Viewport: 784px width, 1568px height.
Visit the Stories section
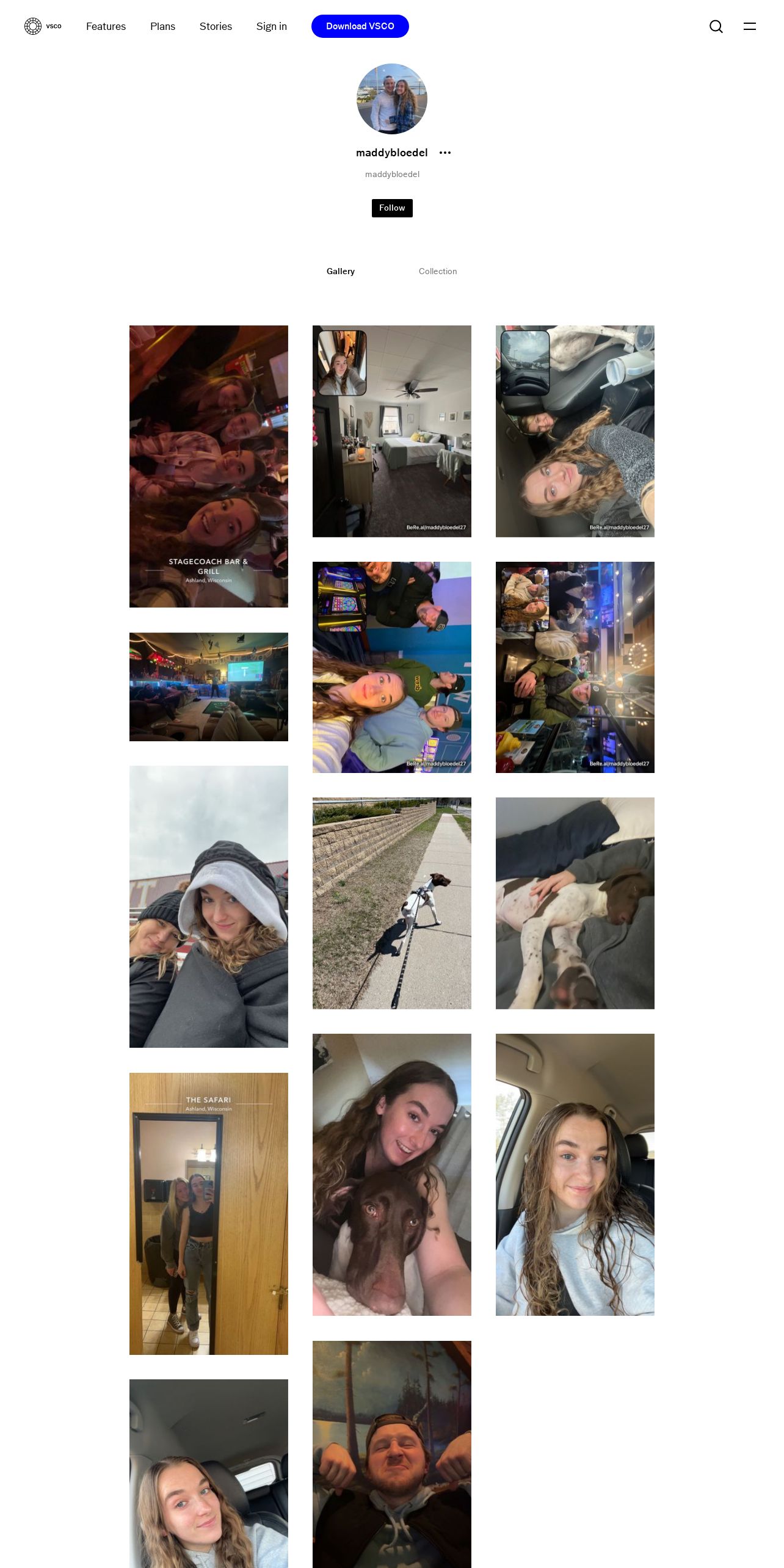coord(216,26)
